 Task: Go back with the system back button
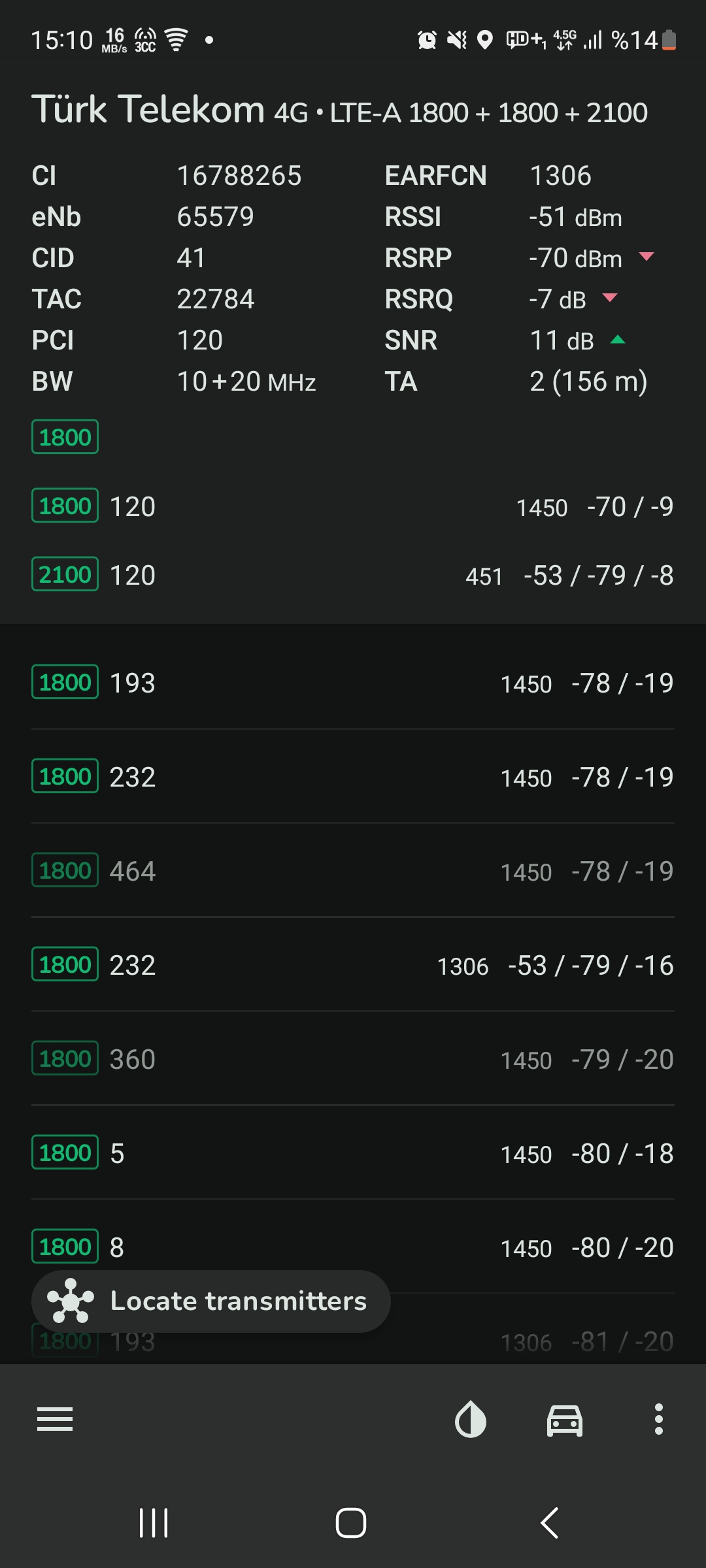pos(550,1523)
